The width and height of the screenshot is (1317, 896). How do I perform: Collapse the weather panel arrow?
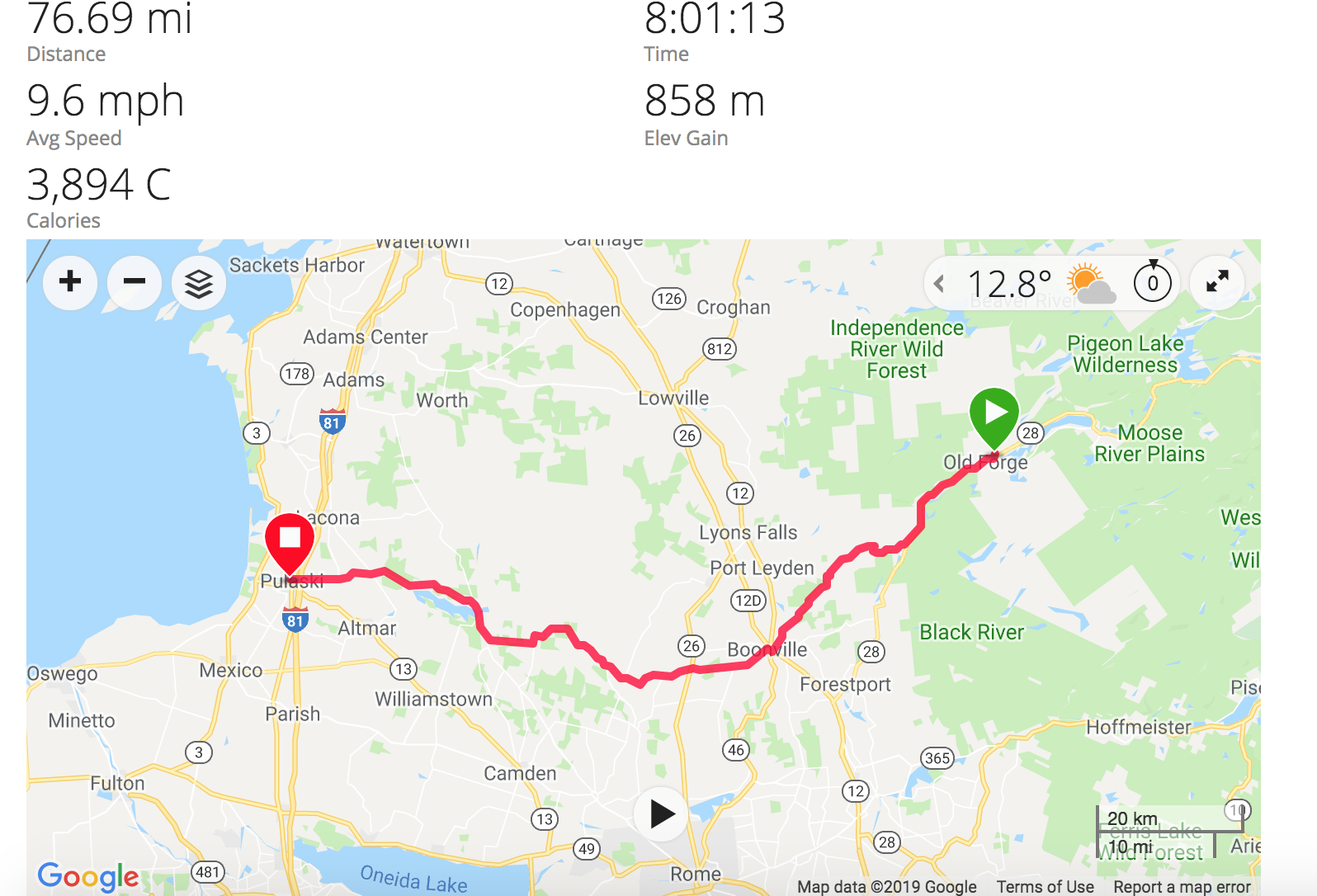(x=939, y=284)
